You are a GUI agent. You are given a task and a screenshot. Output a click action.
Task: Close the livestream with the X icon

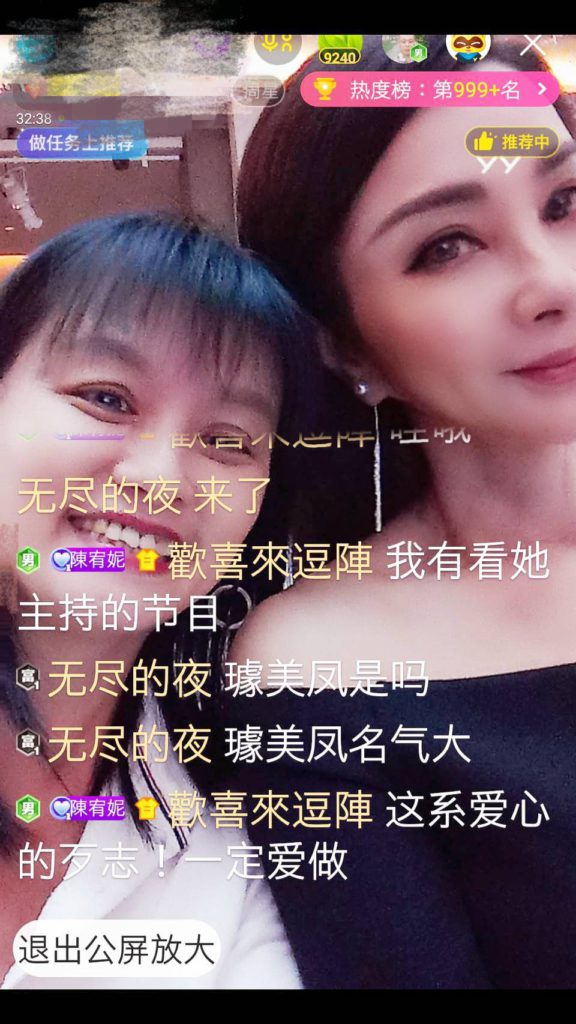coord(533,44)
